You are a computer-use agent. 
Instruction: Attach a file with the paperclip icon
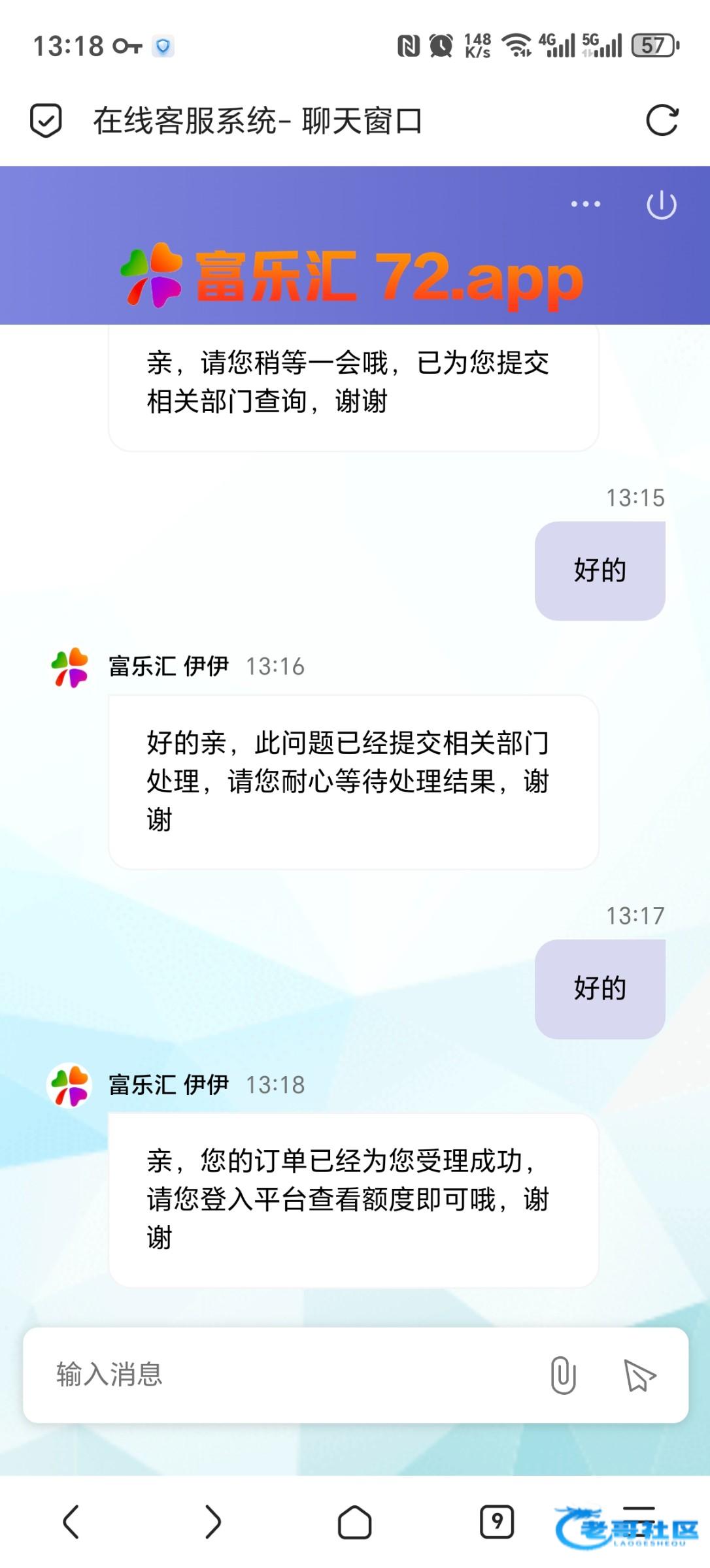tap(563, 1375)
